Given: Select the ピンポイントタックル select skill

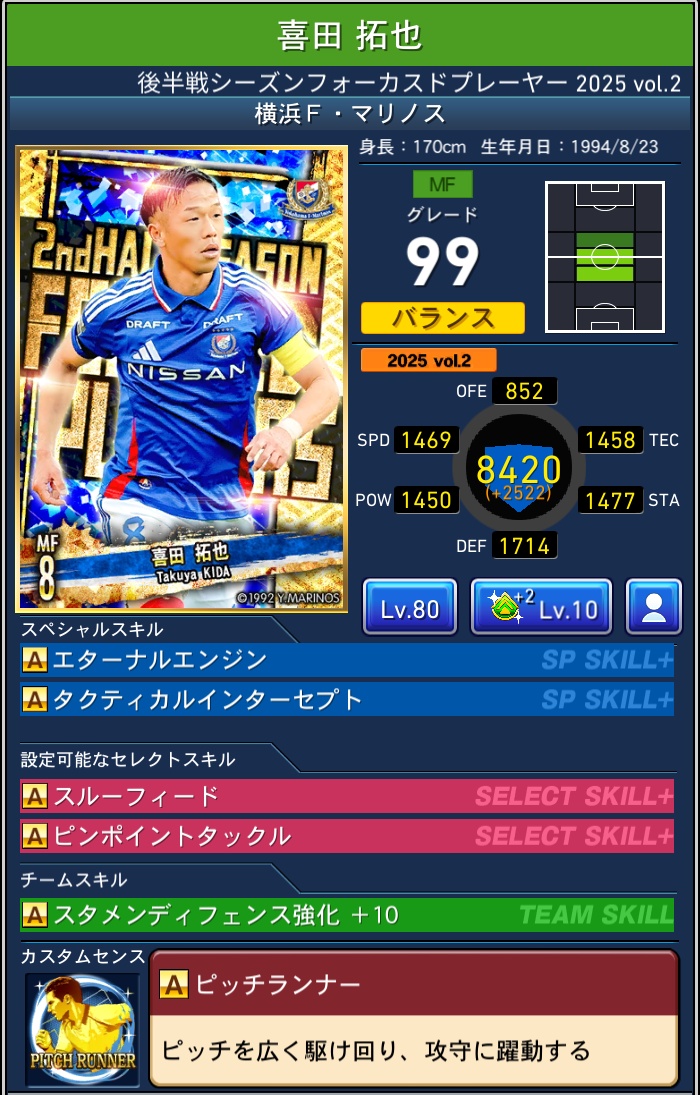Looking at the screenshot, I should tap(346, 835).
